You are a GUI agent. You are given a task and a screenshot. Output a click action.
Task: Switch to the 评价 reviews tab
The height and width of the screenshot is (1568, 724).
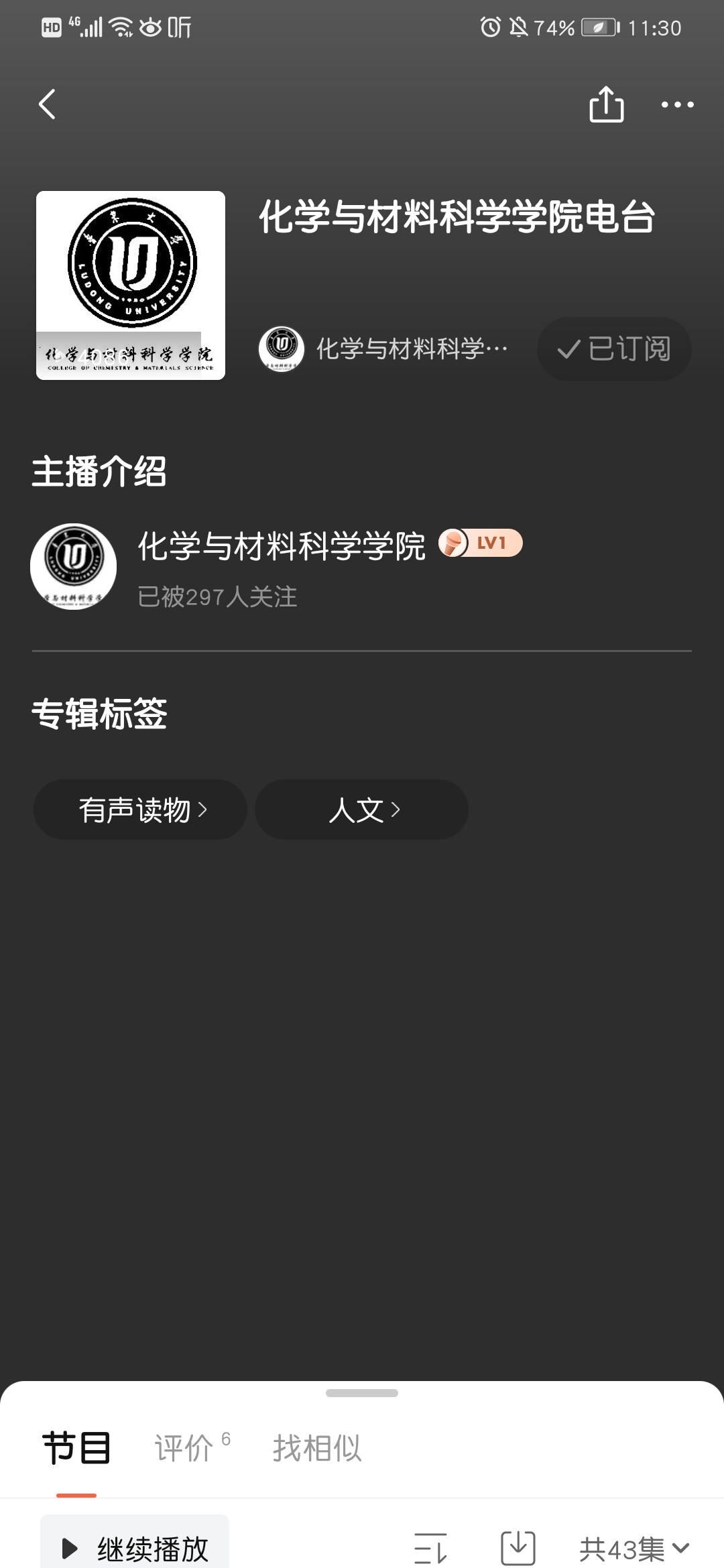coord(185,1448)
